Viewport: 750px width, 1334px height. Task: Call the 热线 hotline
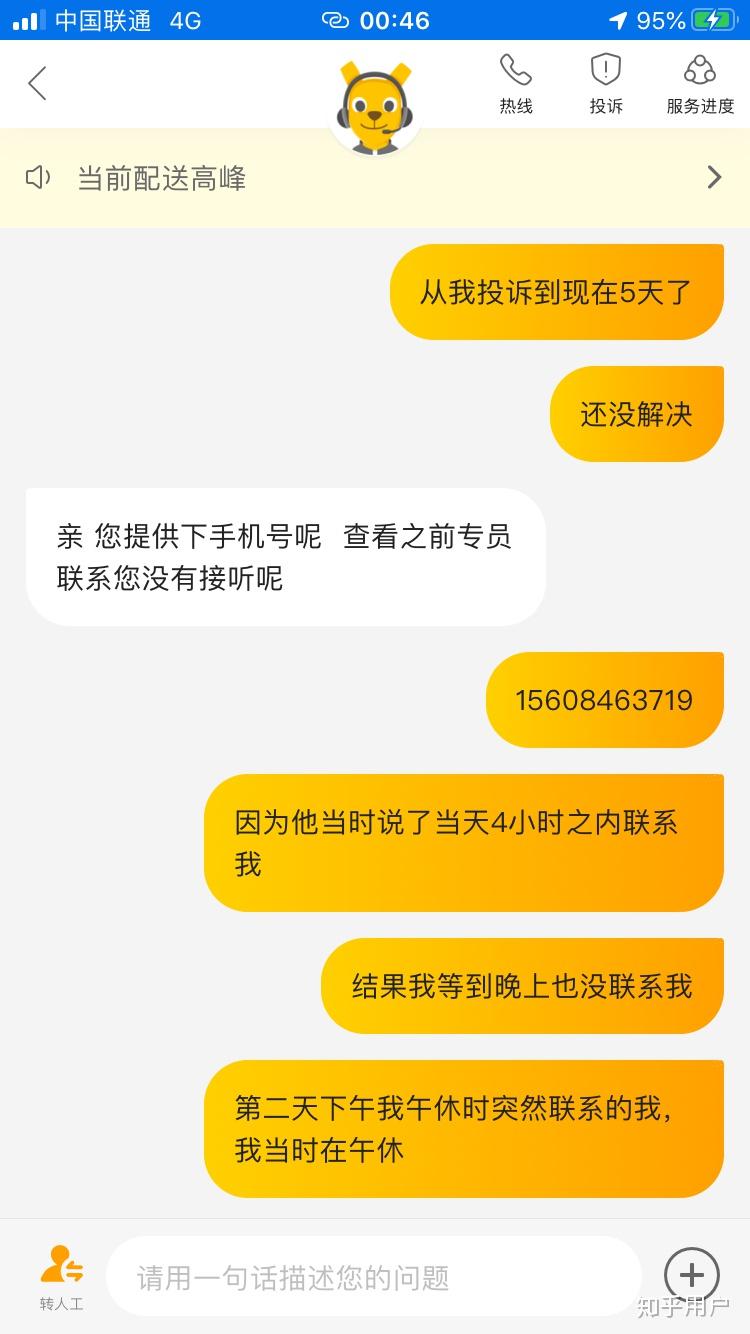point(516,84)
